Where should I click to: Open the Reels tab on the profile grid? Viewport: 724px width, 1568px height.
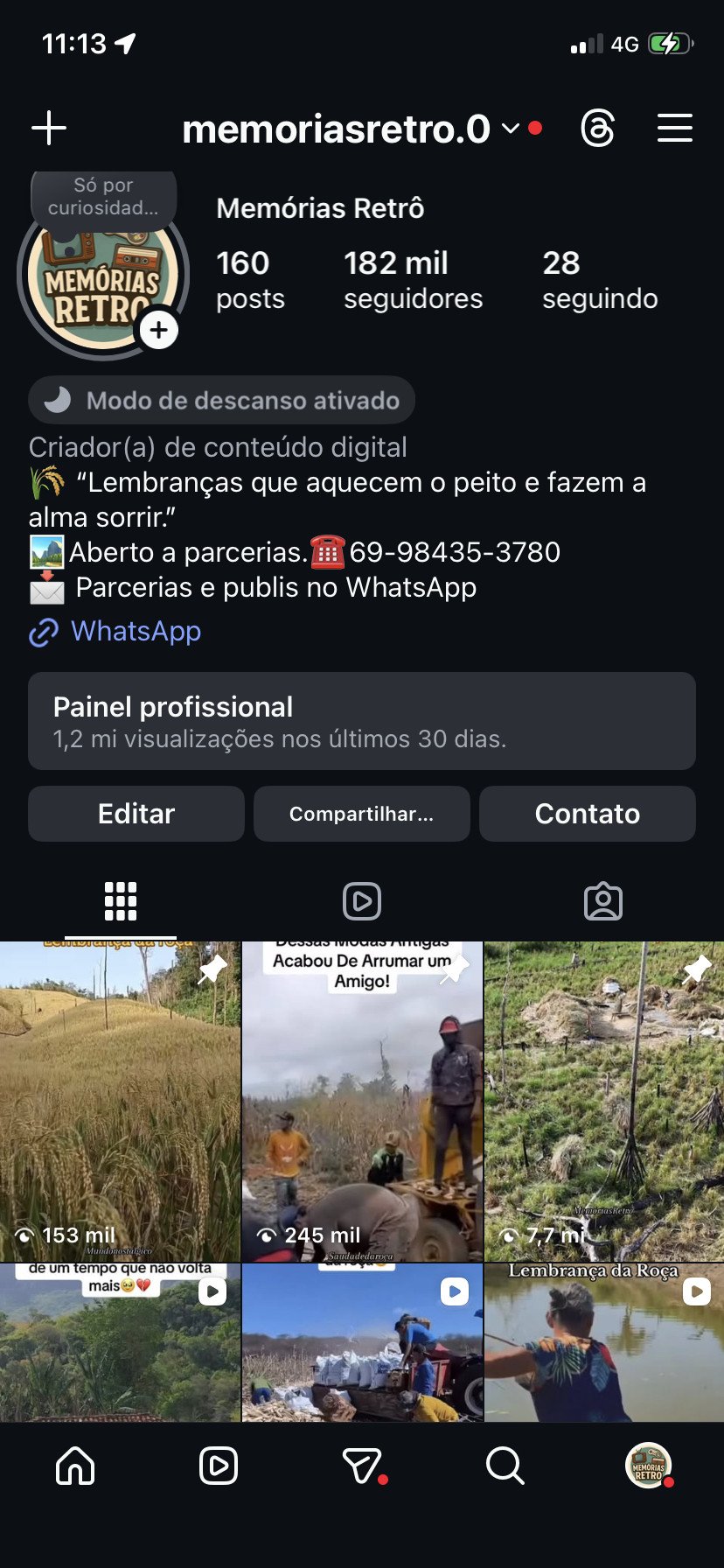click(x=362, y=900)
